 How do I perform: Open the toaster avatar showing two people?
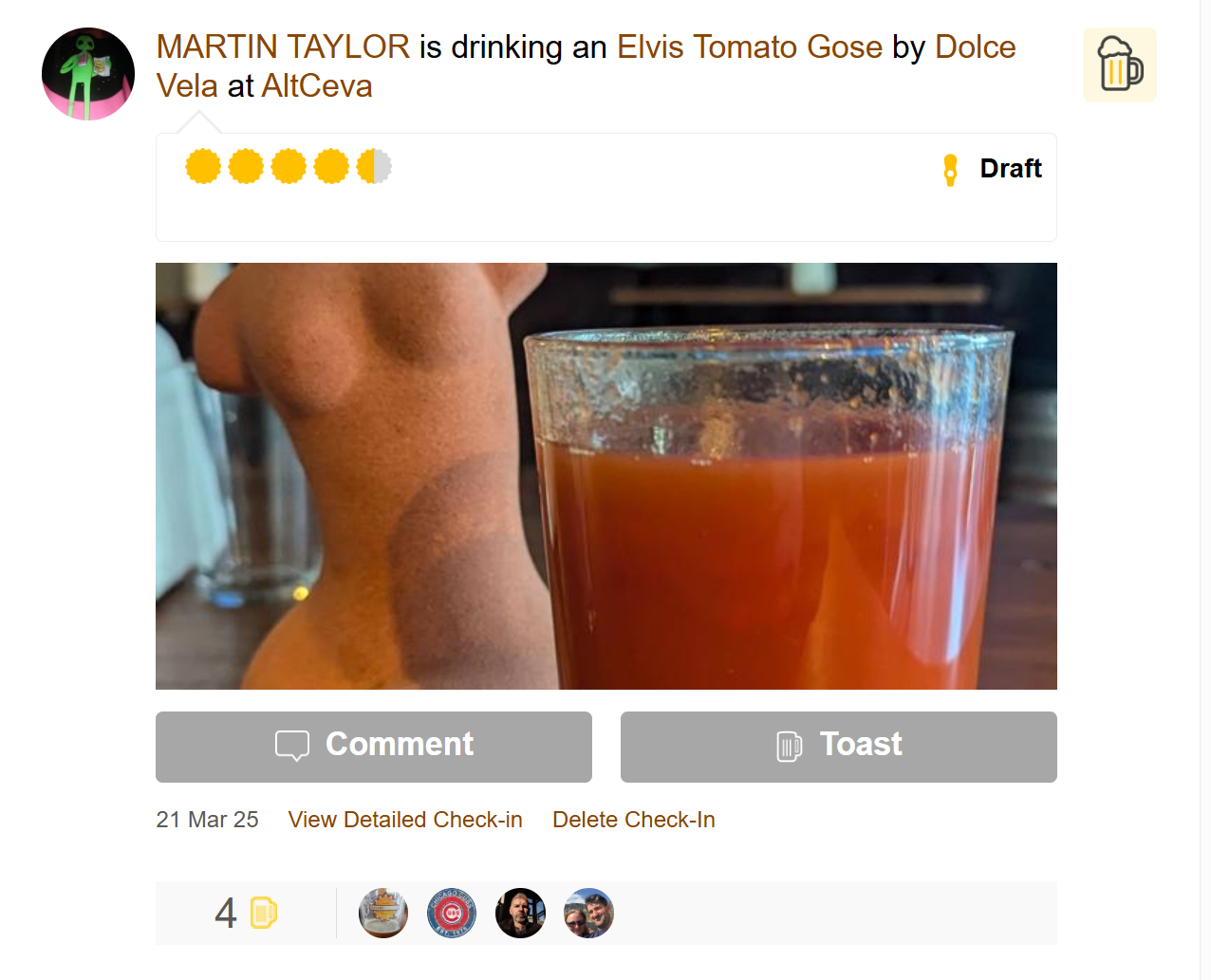[588, 914]
